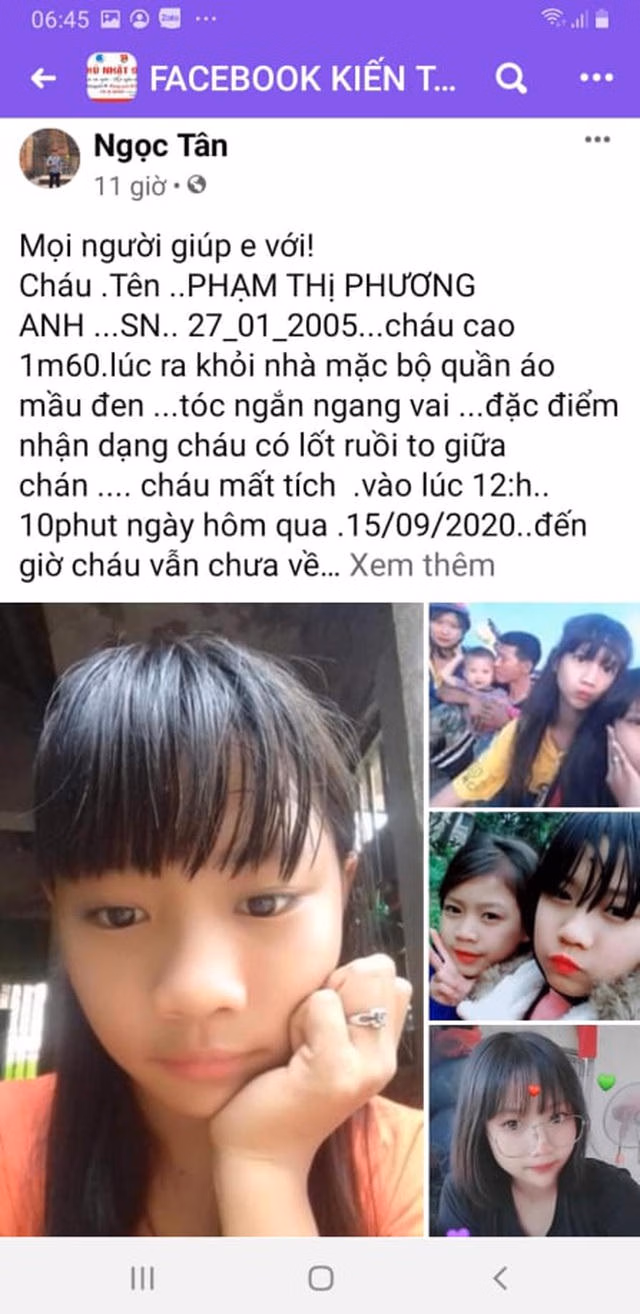Open the group photo with the baby

(x=534, y=704)
